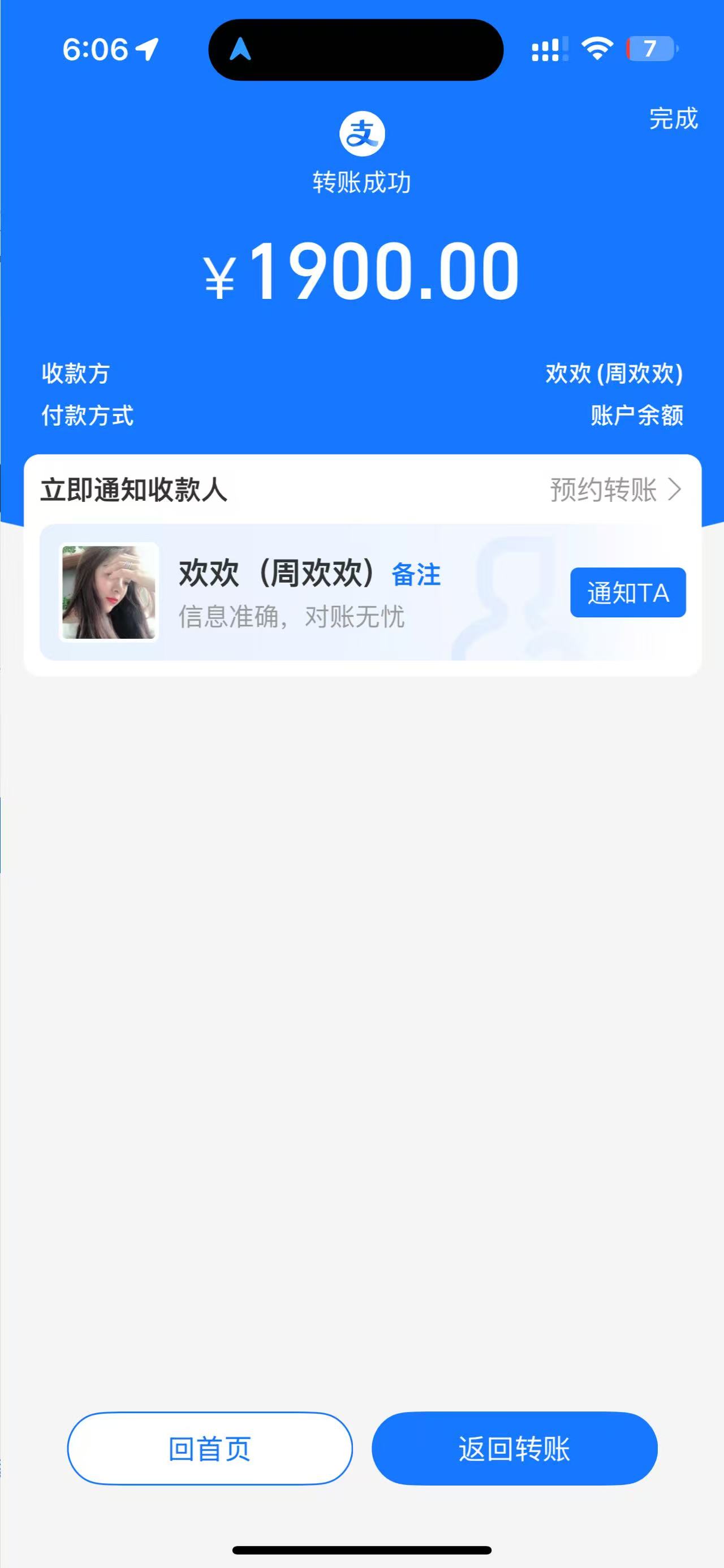
Task: Add a 备注 remark for 欢欢
Action: [x=416, y=575]
